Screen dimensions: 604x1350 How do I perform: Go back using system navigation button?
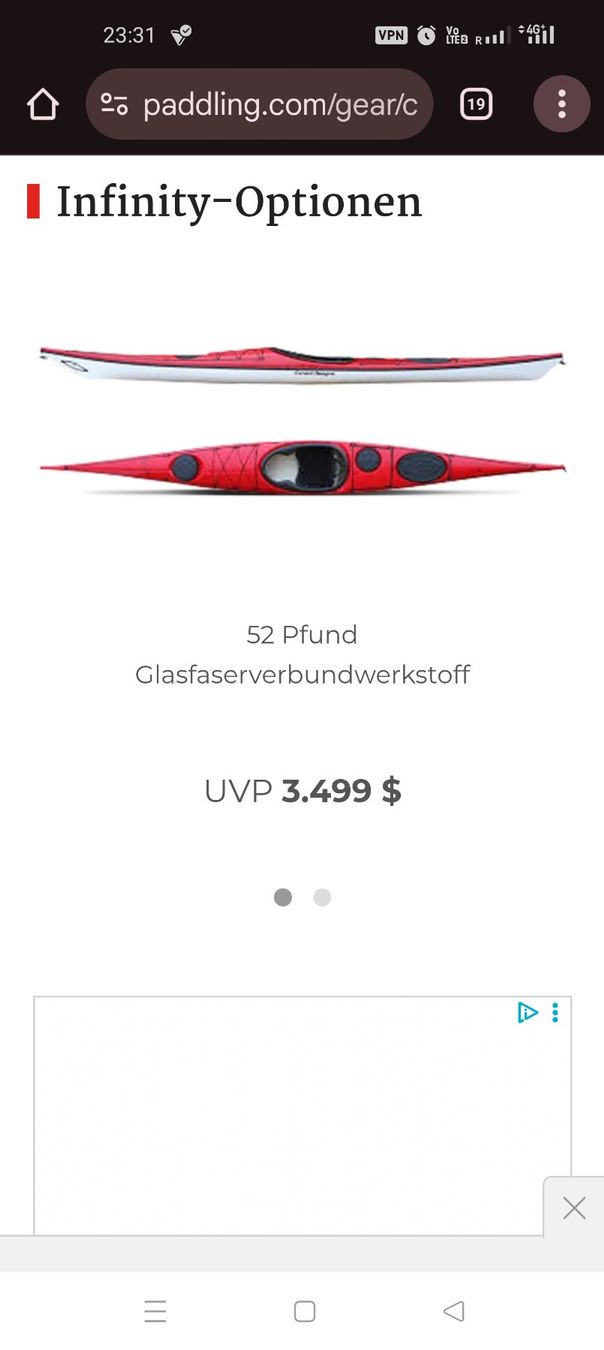pyautogui.click(x=454, y=1311)
